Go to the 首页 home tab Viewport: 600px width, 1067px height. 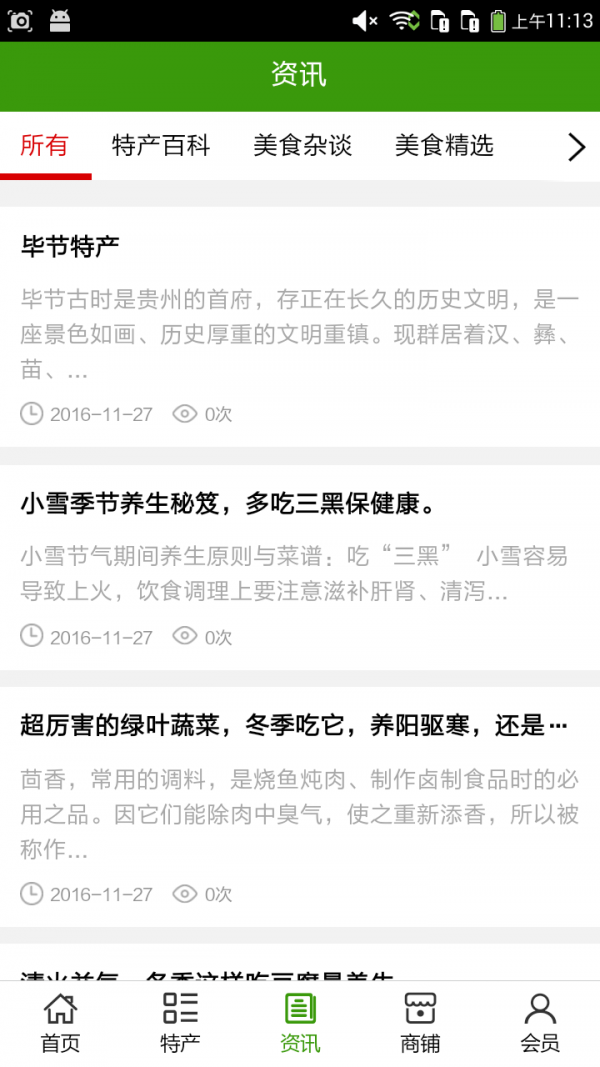coord(60,1023)
